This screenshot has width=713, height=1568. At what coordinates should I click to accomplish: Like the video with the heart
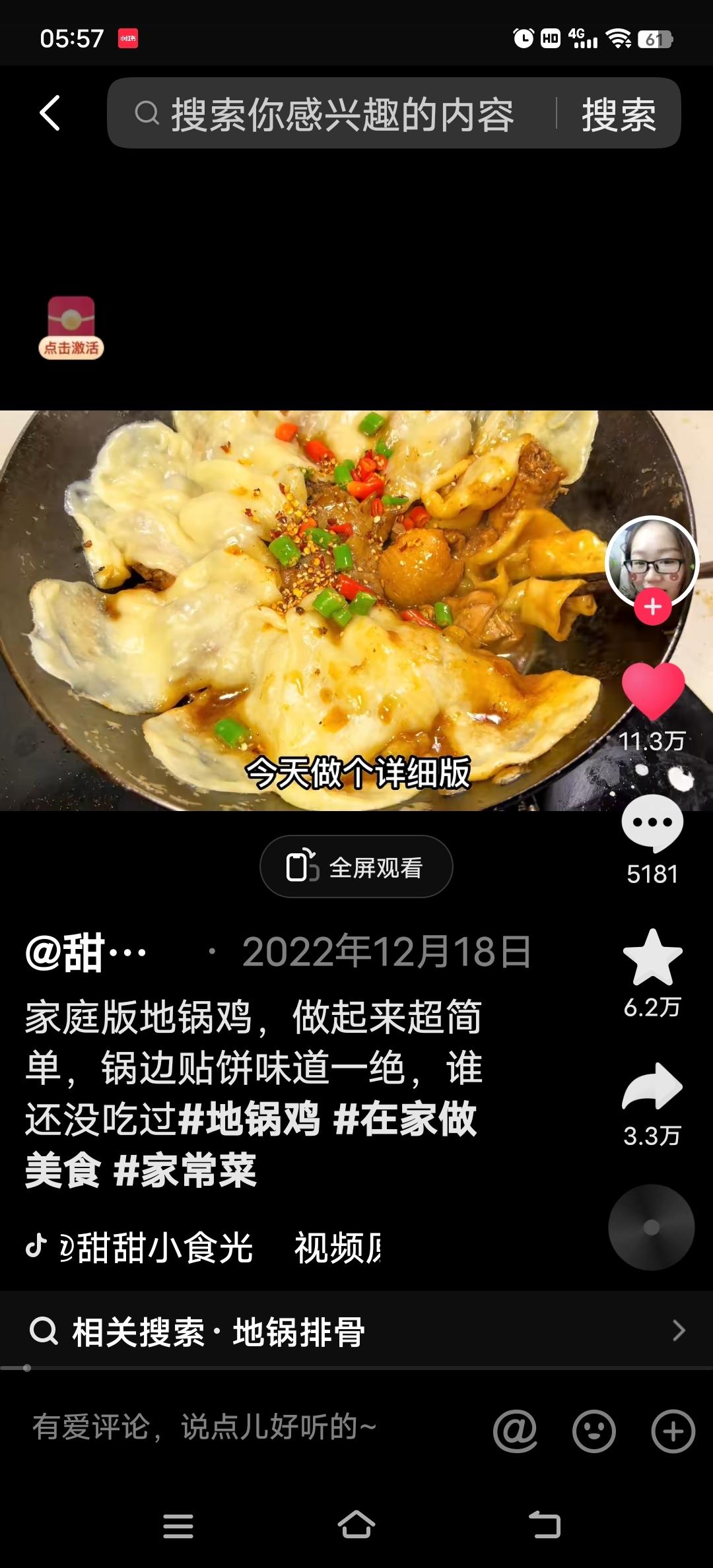652,692
